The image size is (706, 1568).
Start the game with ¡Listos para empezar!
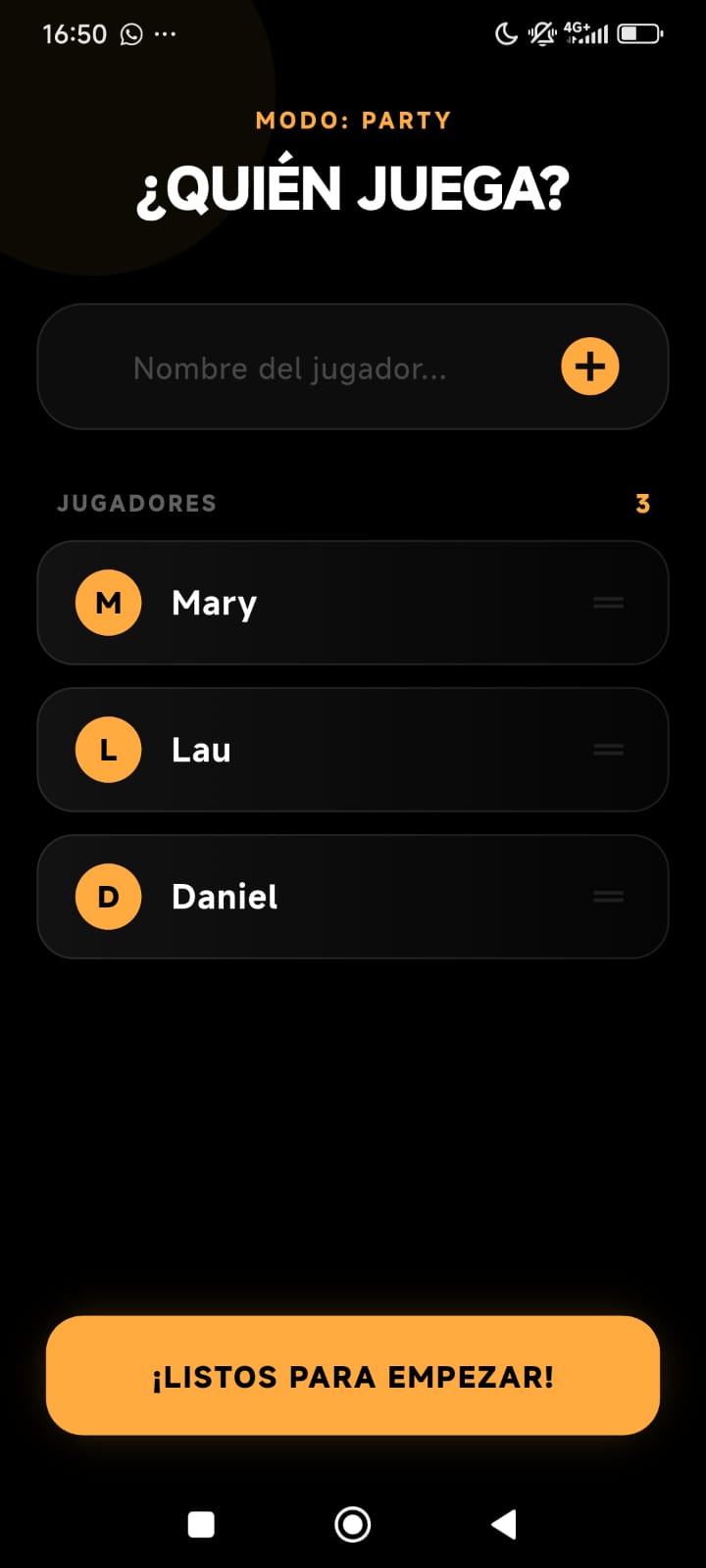click(x=353, y=1376)
